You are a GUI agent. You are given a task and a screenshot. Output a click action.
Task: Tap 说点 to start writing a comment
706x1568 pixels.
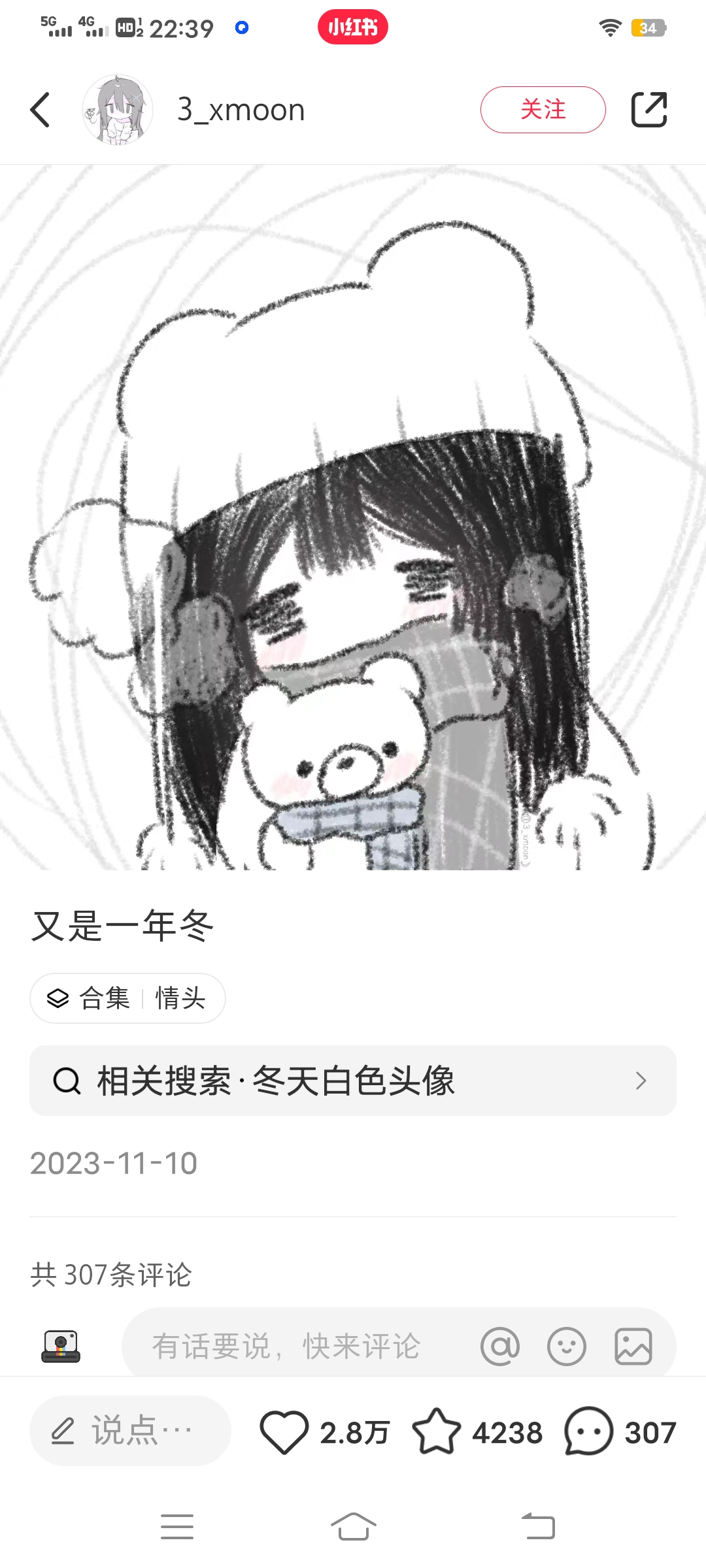[x=129, y=1429]
